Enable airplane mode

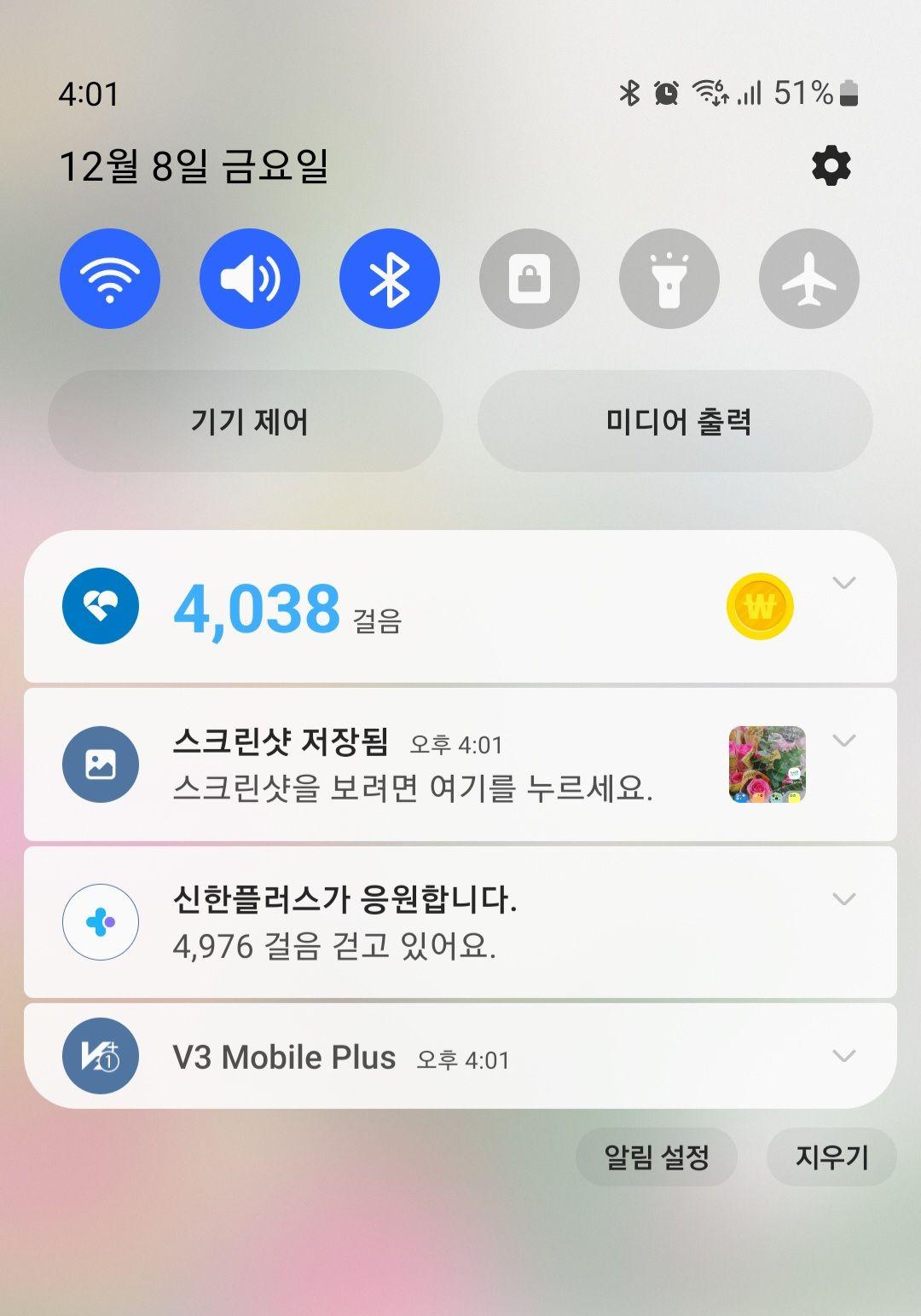[808, 279]
